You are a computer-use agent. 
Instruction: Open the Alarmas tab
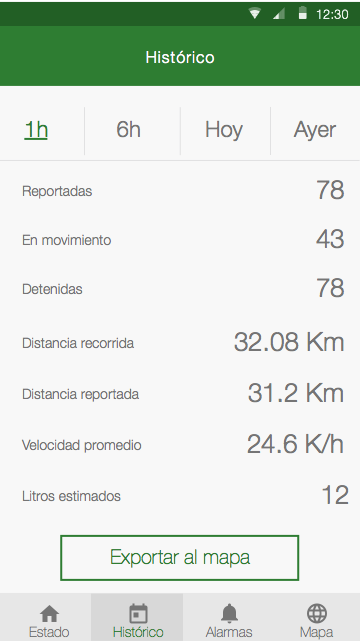coord(229,617)
